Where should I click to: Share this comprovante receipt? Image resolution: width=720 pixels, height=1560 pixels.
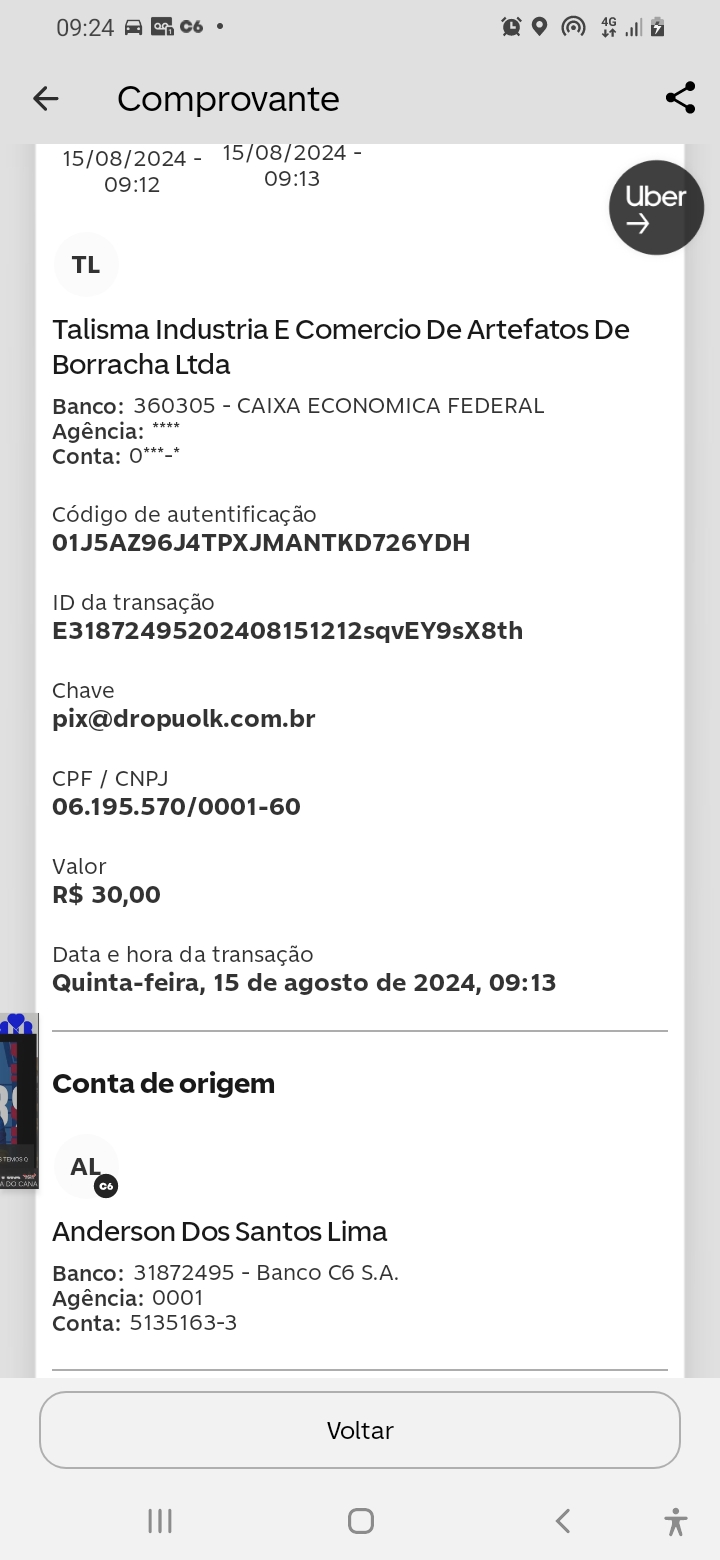(x=680, y=98)
